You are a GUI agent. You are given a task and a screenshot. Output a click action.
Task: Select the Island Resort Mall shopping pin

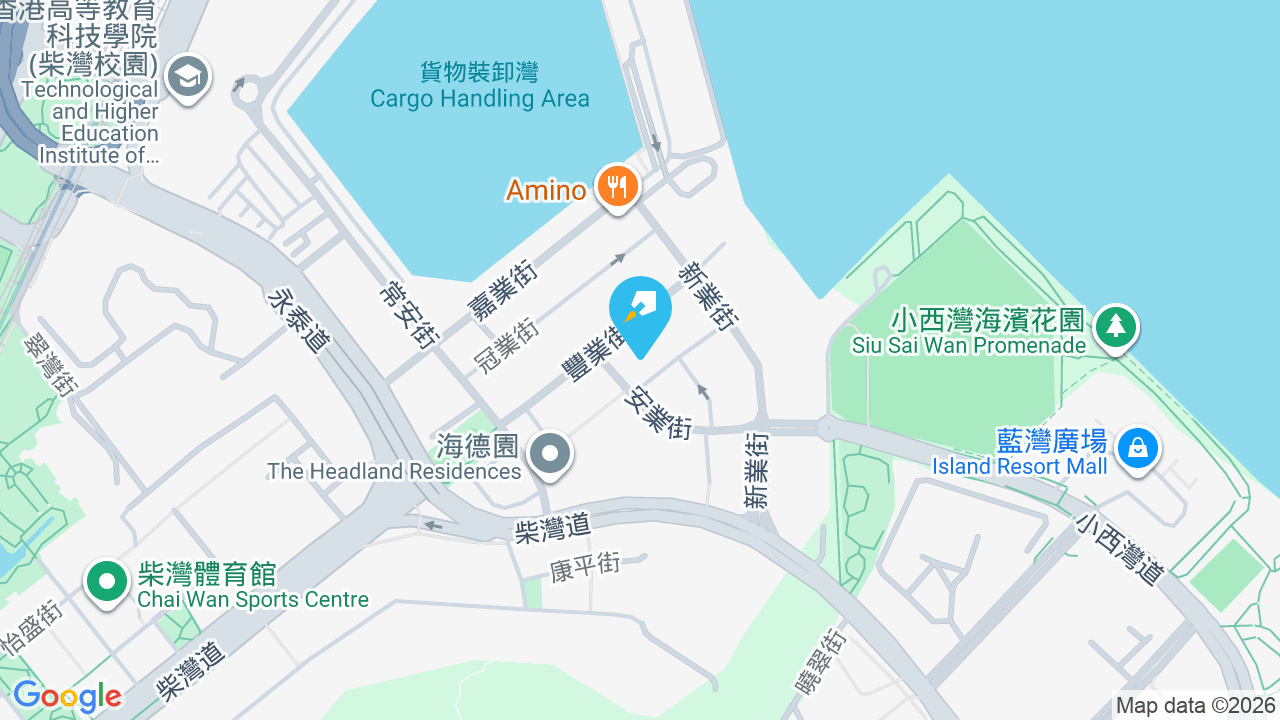click(x=1138, y=449)
